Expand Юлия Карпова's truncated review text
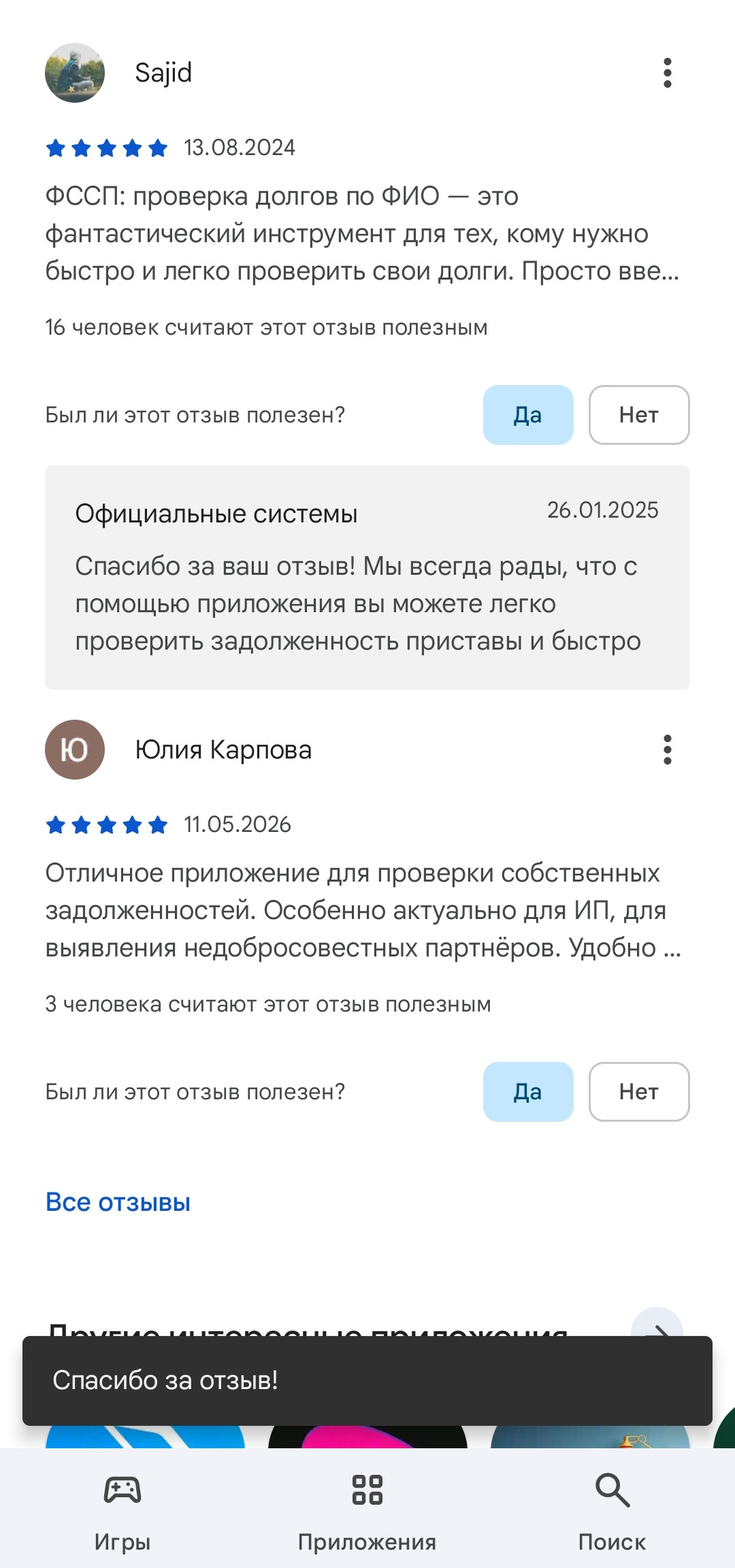The image size is (735, 1568). pos(363,911)
